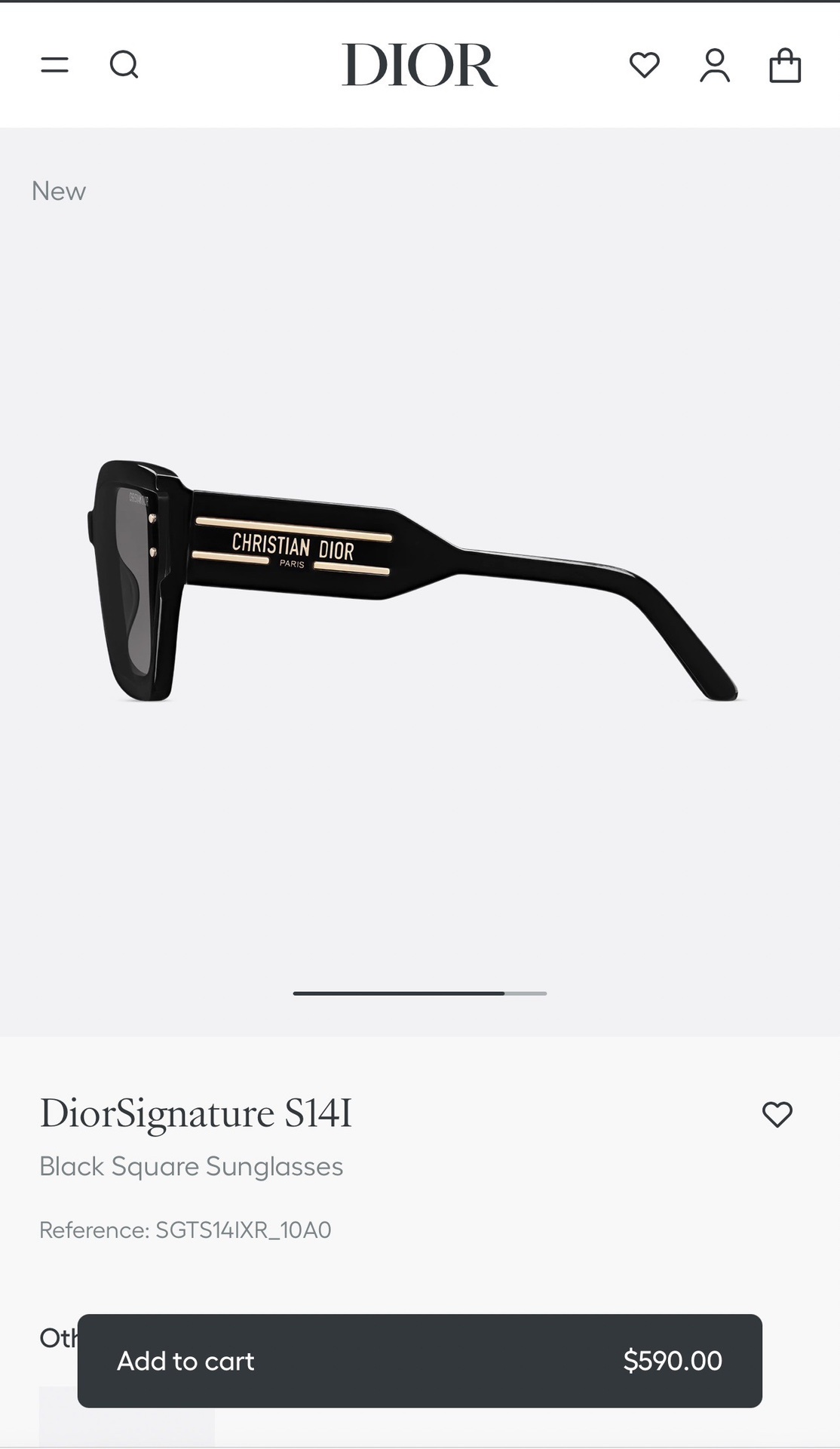Click the New breadcrumb label
The height and width of the screenshot is (1449, 840).
[58, 191]
